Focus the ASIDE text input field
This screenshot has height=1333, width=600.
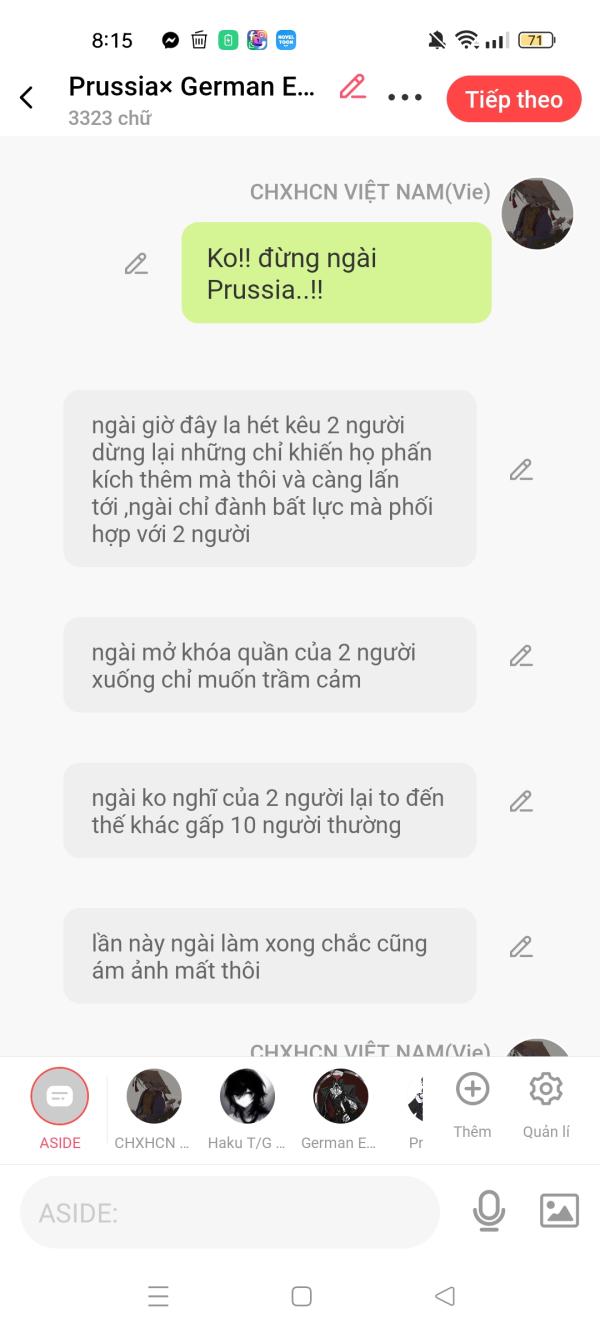click(230, 1212)
